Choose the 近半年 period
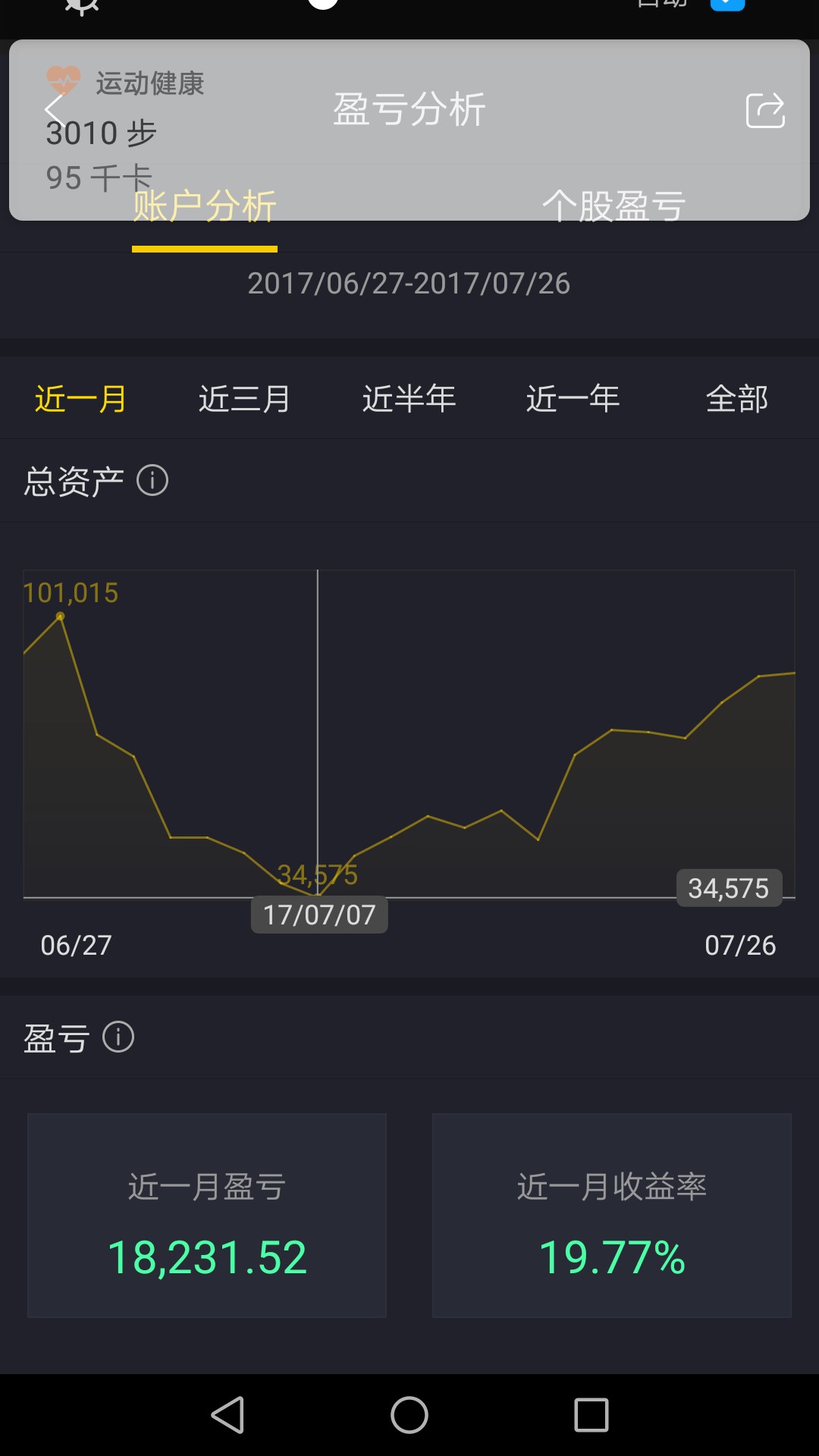 409,399
